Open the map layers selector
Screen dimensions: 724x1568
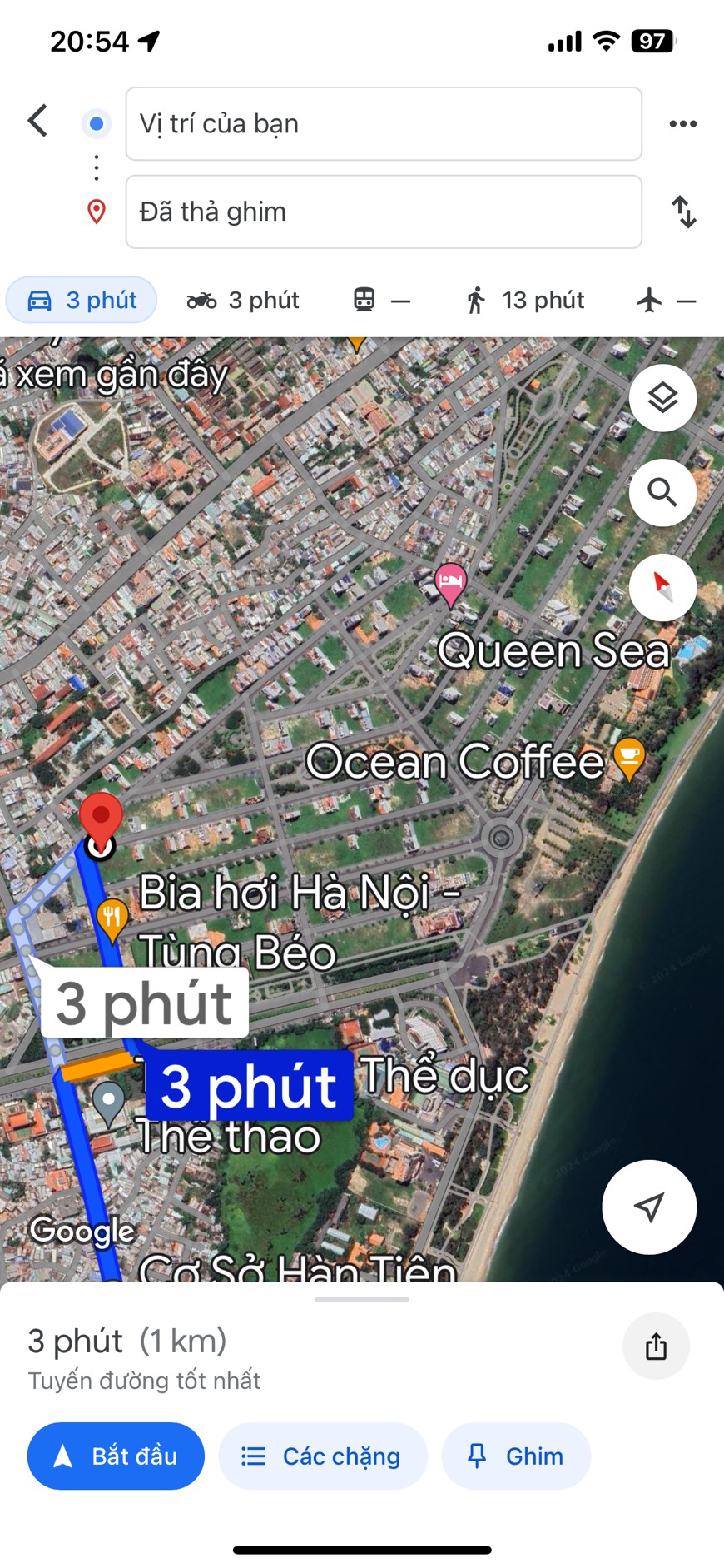click(x=662, y=398)
